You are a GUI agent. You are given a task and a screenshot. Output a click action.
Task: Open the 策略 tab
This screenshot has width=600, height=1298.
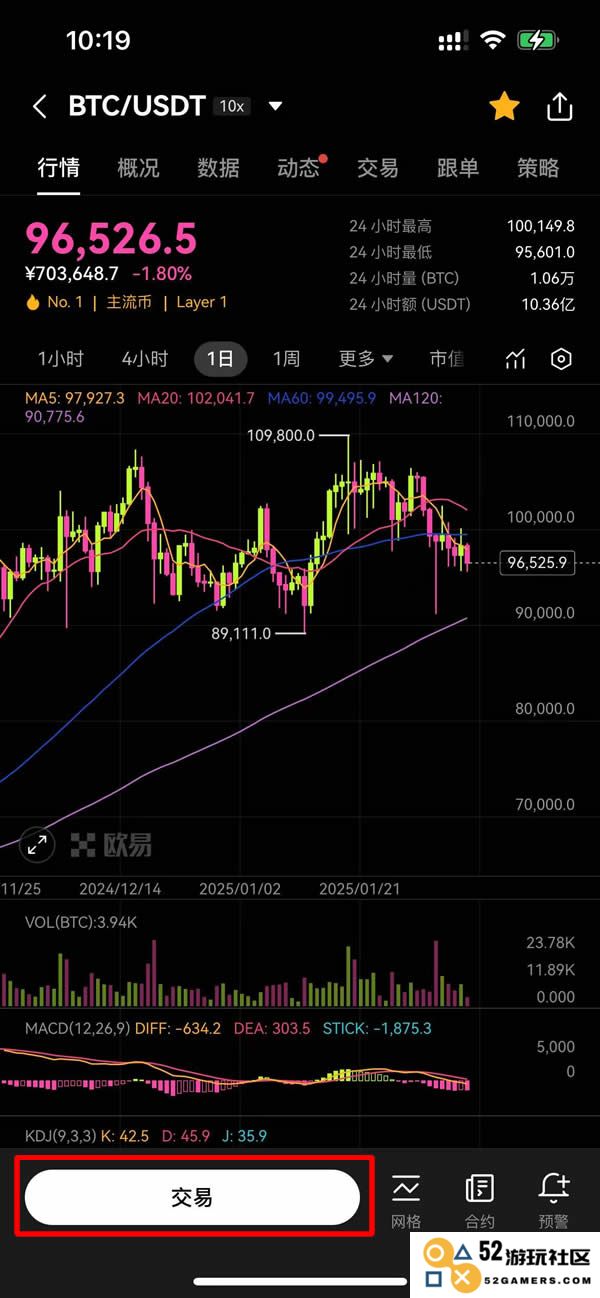click(x=538, y=168)
